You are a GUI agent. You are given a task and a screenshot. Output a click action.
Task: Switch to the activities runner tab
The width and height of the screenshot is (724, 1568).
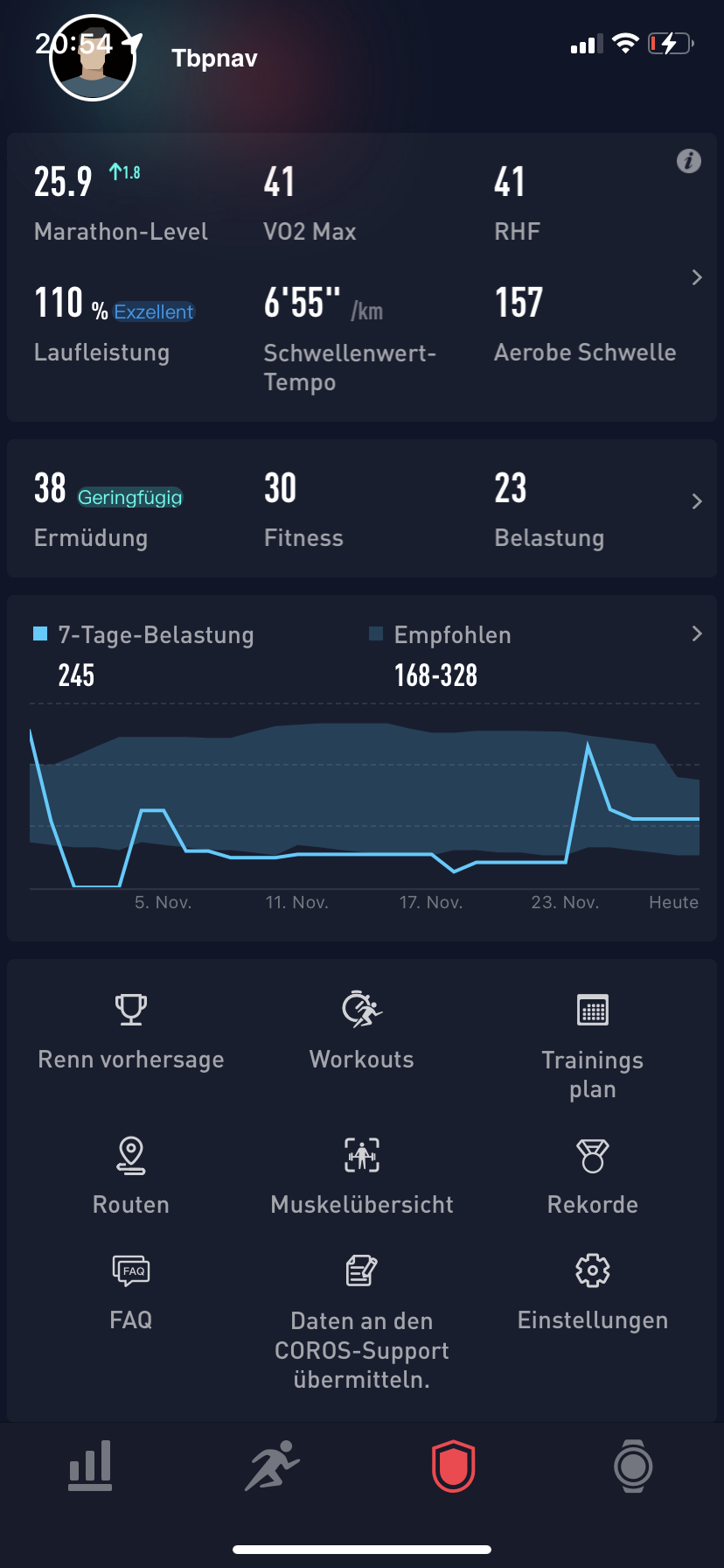[x=272, y=1466]
